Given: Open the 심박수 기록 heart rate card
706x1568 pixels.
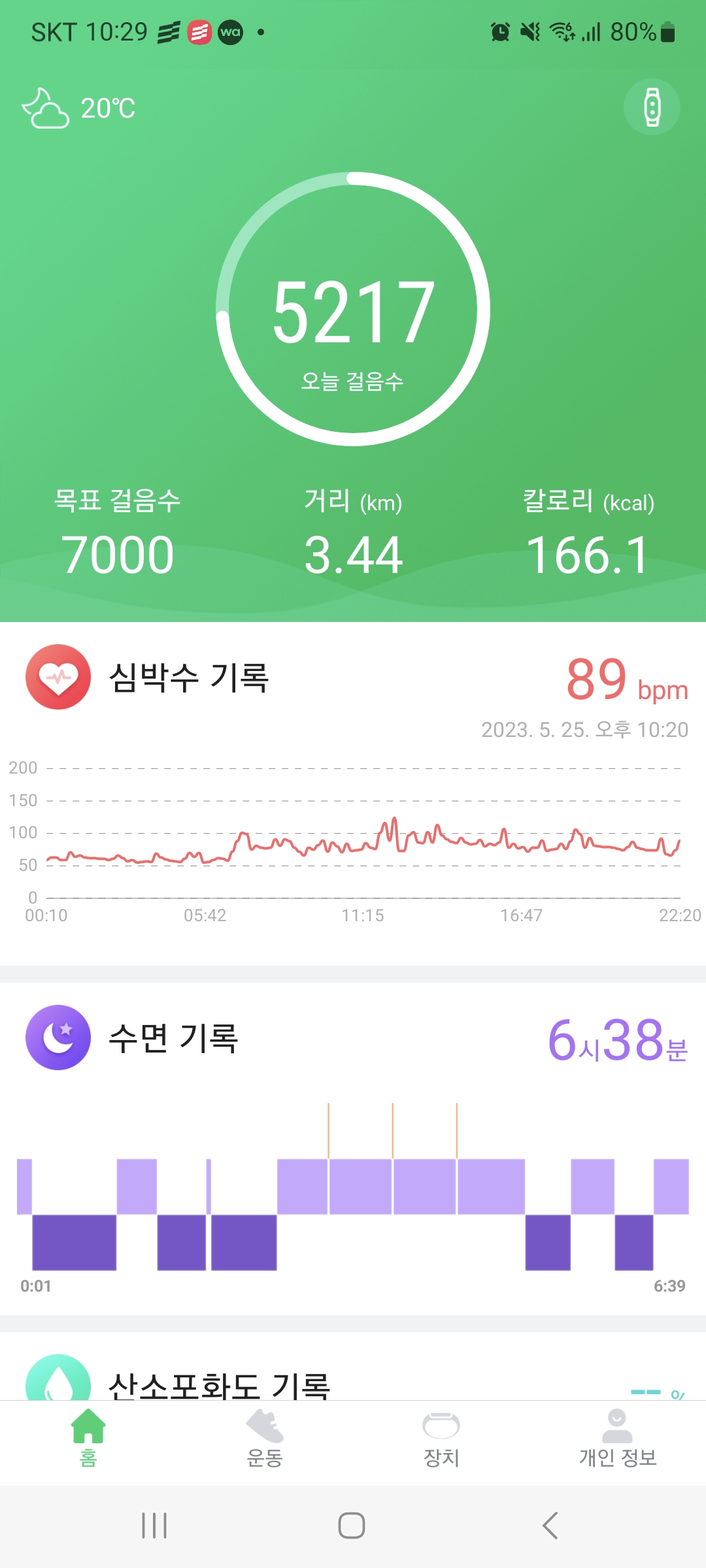Looking at the screenshot, I should (x=188, y=678).
